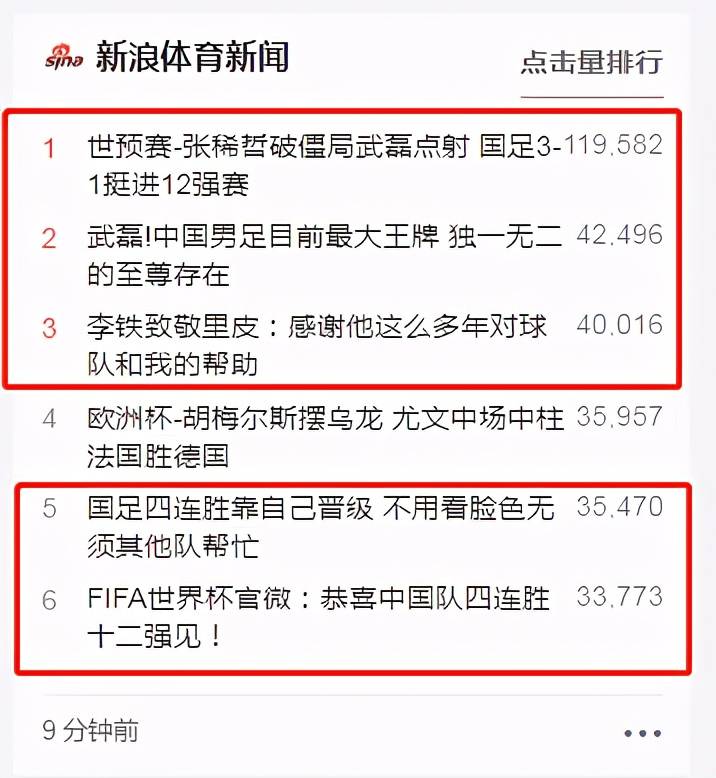This screenshot has width=716, height=778.
Task: Open the news 李铁致敬里皮
Action: click(317, 344)
